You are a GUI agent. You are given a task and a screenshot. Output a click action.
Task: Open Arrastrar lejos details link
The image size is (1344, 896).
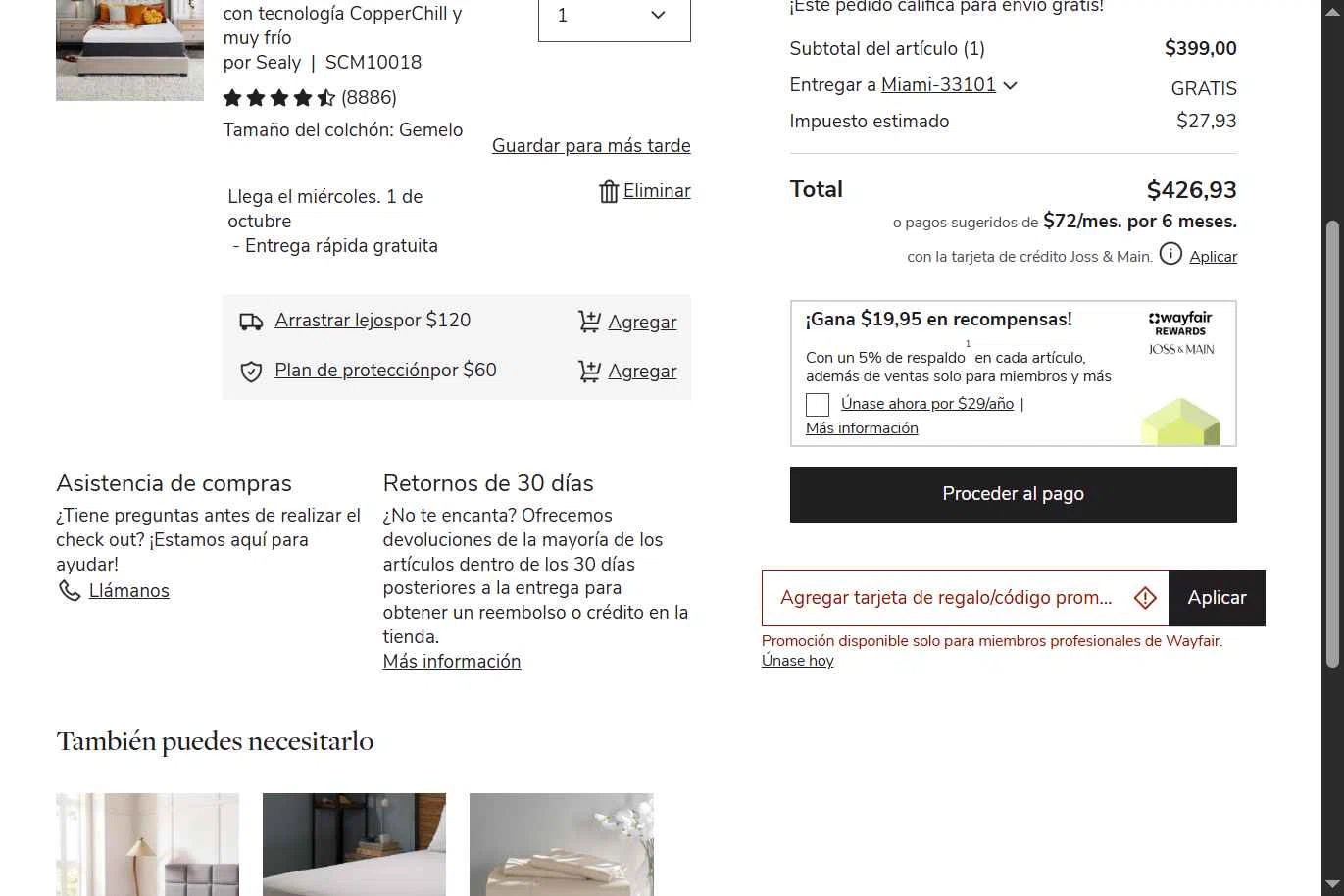tap(333, 321)
